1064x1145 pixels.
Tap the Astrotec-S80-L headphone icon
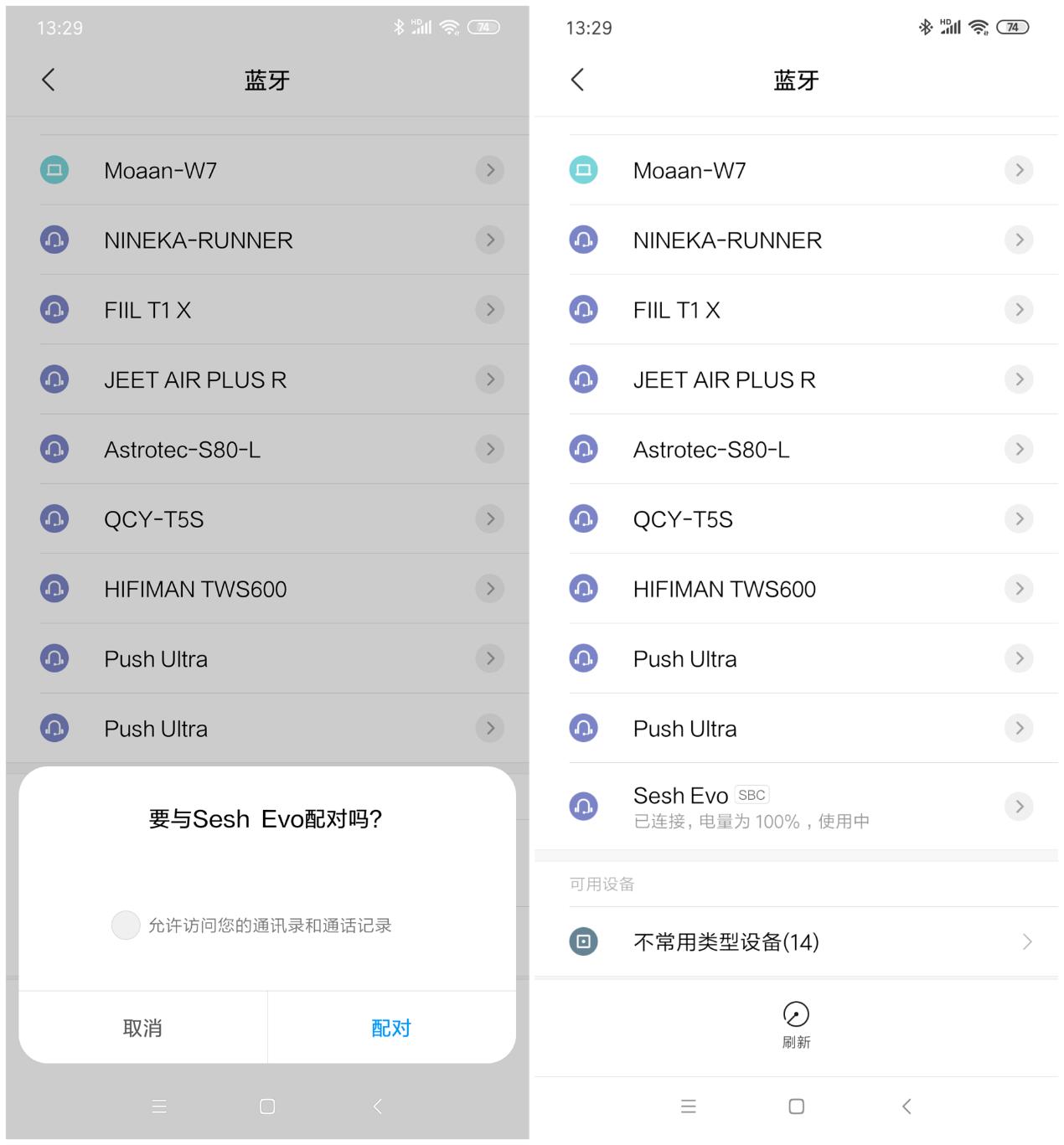pyautogui.click(x=583, y=450)
